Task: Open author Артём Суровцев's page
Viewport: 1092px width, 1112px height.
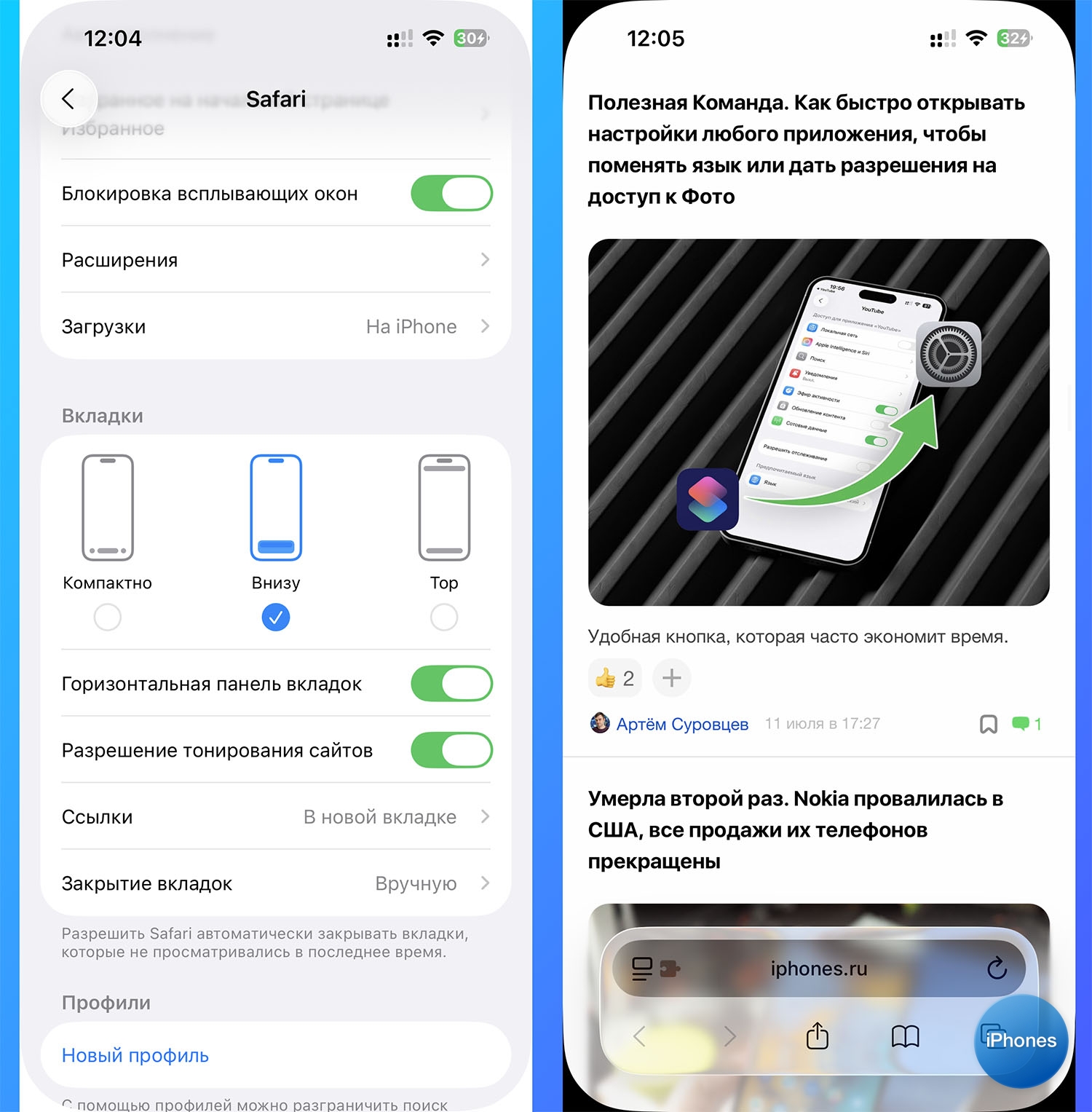Action: click(681, 724)
